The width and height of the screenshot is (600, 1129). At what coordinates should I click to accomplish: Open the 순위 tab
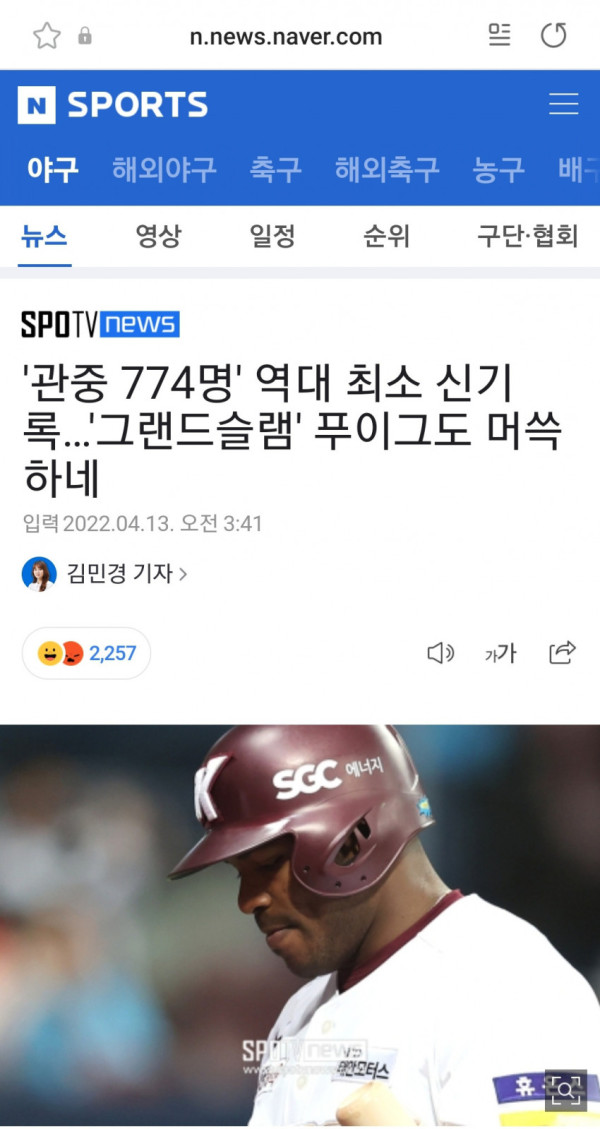[x=386, y=236]
